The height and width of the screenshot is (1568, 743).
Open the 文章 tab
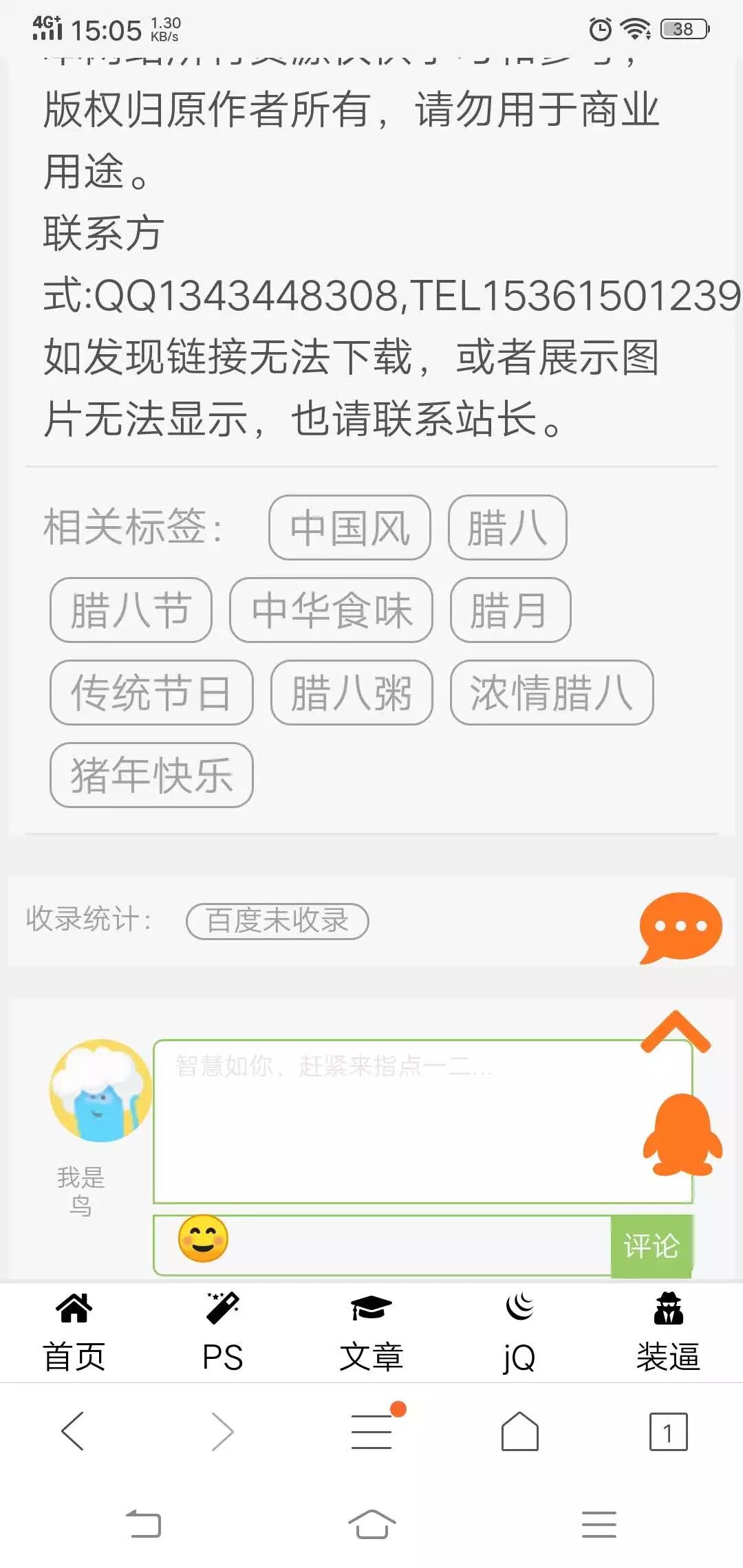pyautogui.click(x=371, y=1333)
